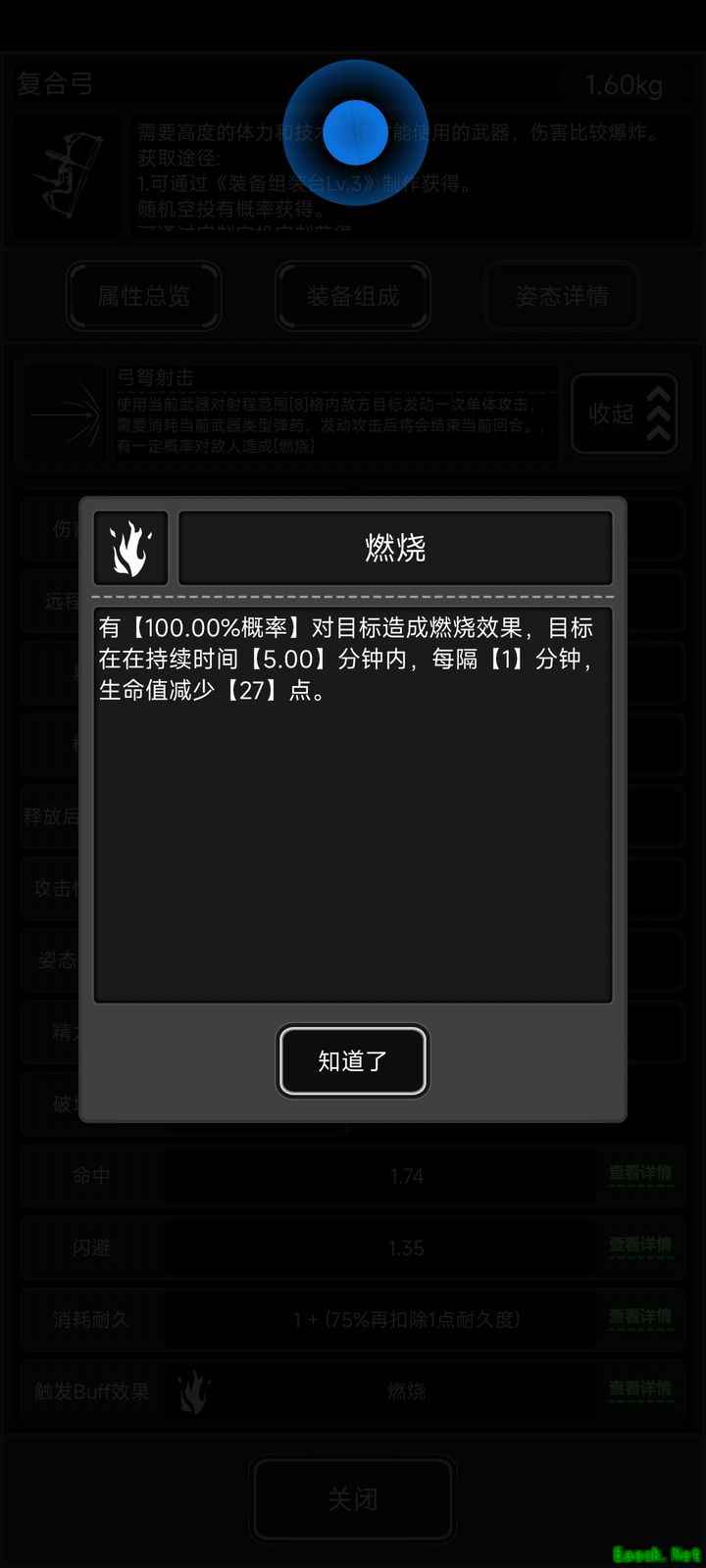View details for the 闪避 stat
Screen dimensions: 706x1568
[640, 1246]
